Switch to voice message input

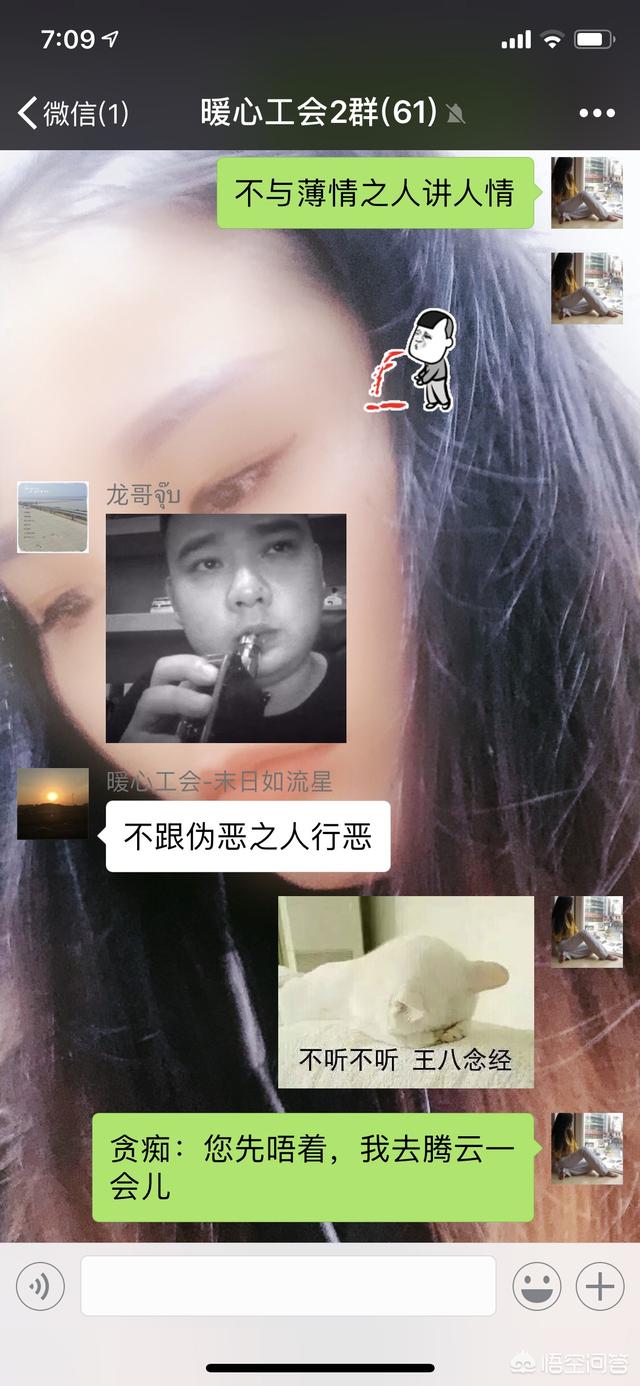(40, 1286)
